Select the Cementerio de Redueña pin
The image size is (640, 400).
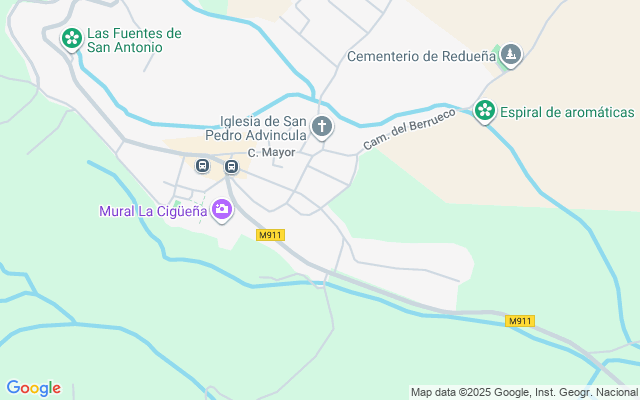[x=511, y=56]
